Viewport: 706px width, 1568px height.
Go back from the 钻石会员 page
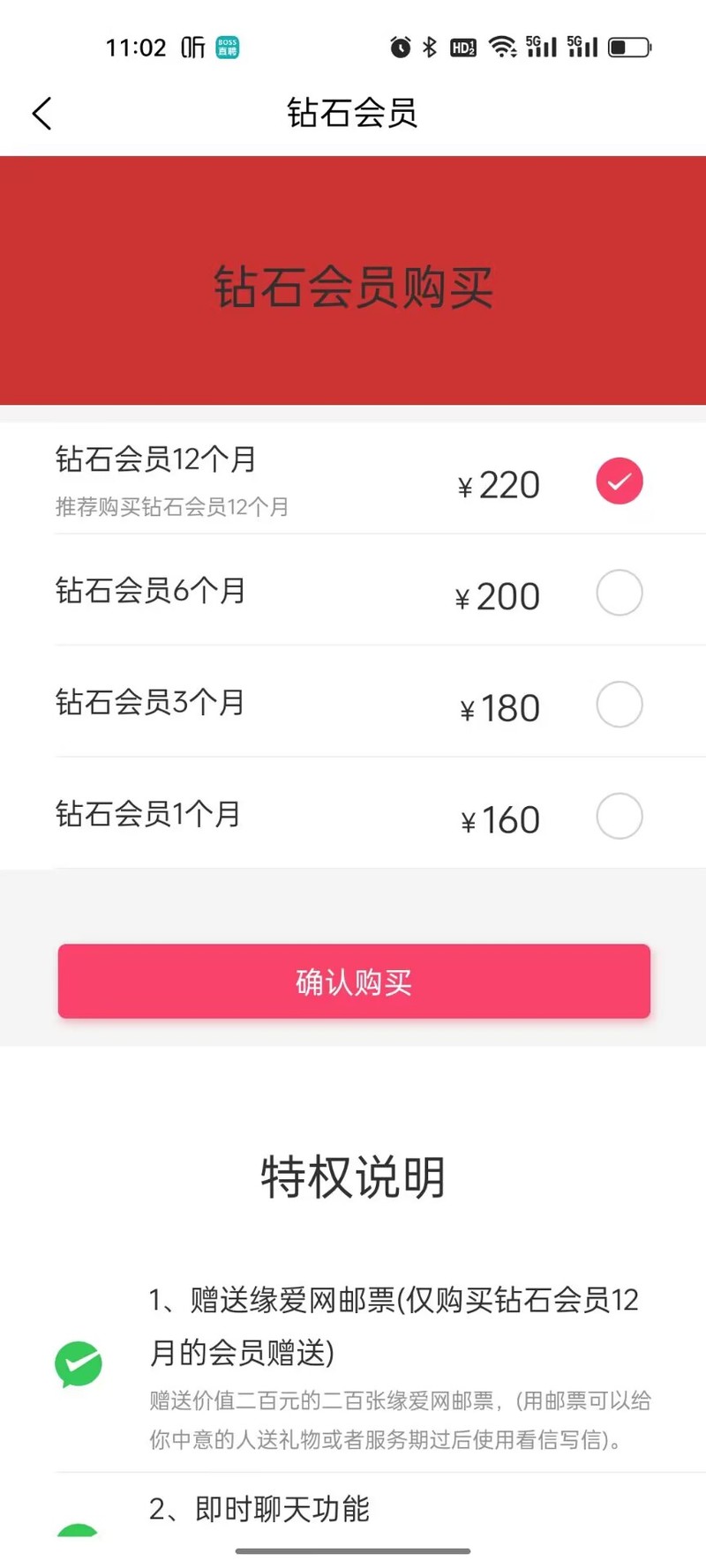click(x=42, y=114)
